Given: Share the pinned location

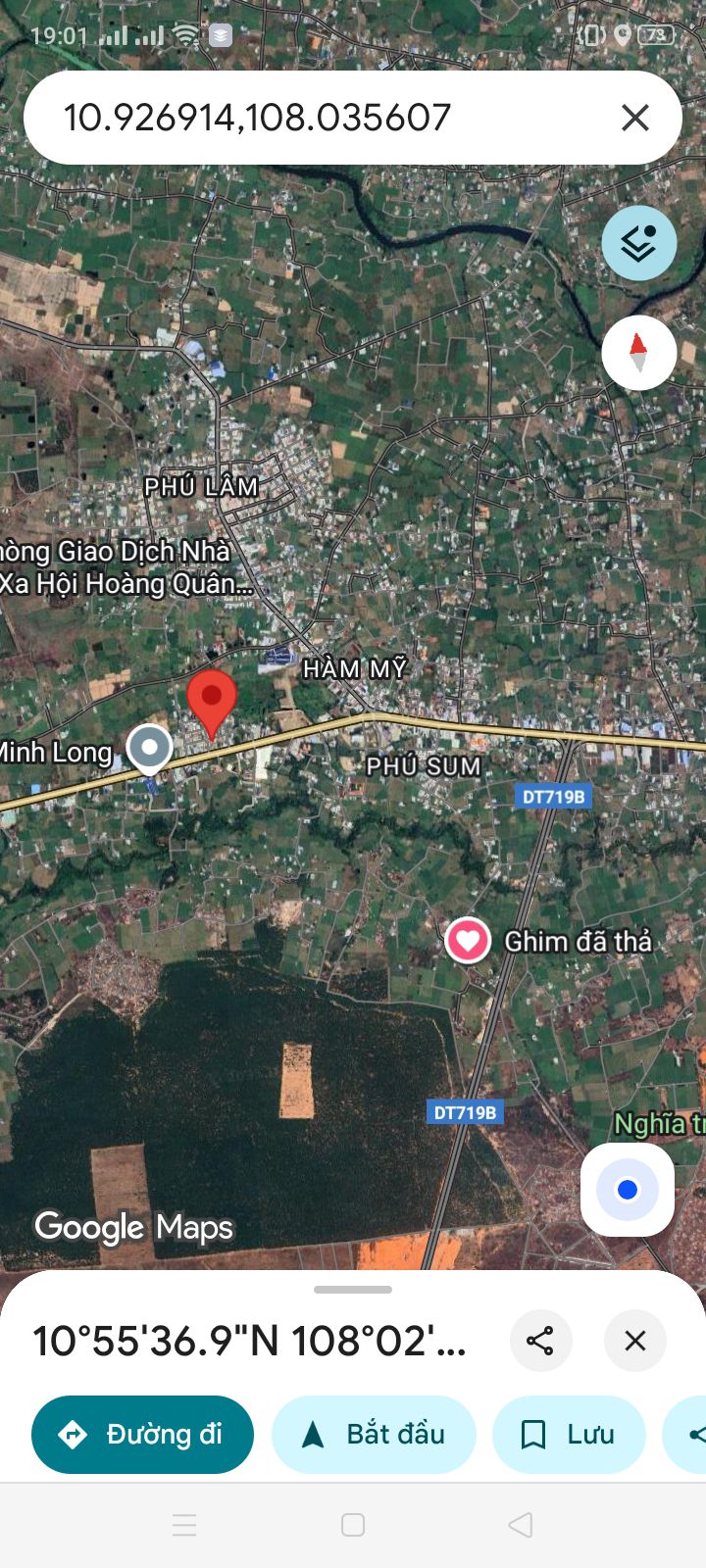Looking at the screenshot, I should (x=540, y=1341).
